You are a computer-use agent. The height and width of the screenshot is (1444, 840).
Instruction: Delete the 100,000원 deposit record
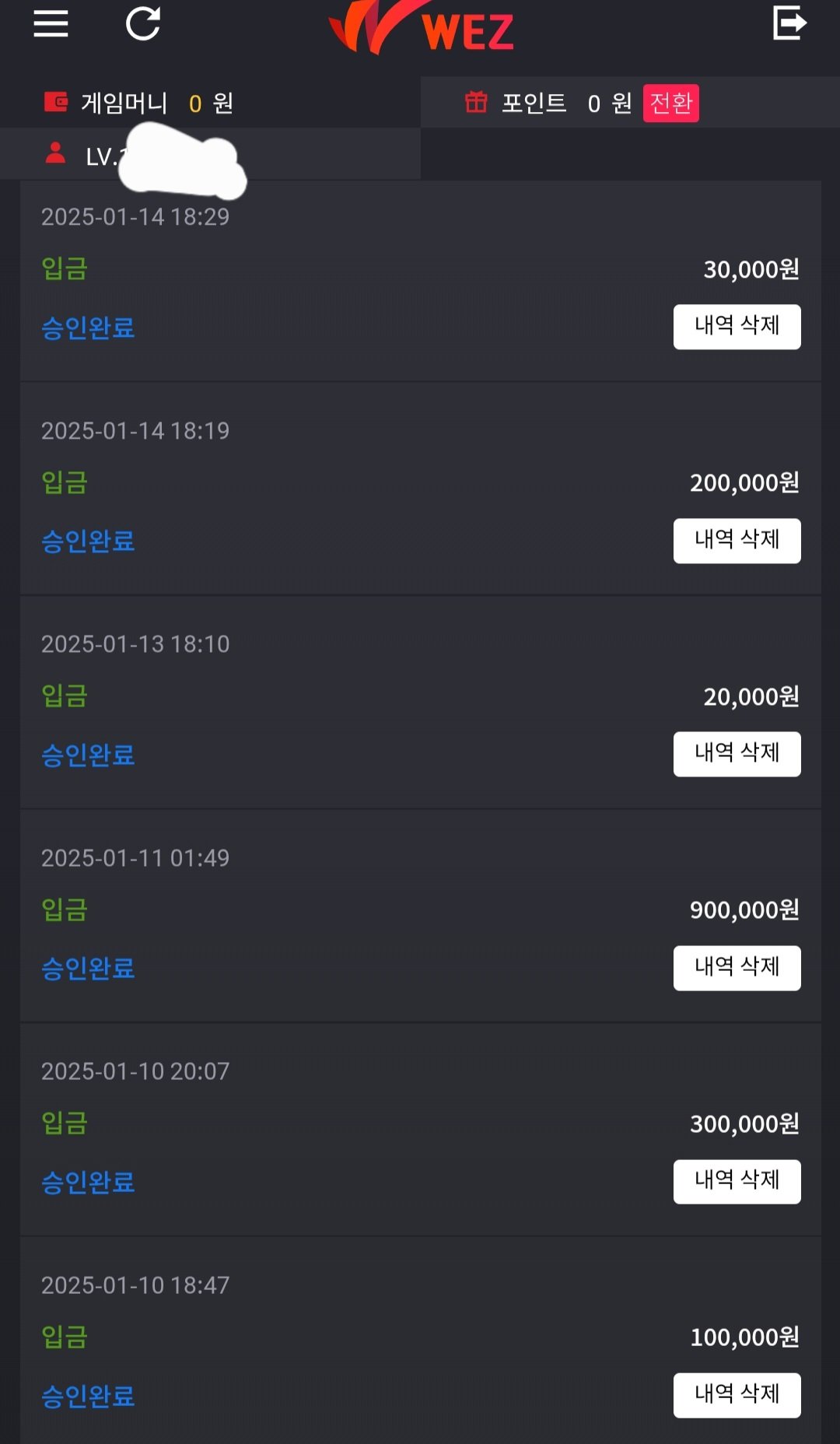(x=737, y=1395)
